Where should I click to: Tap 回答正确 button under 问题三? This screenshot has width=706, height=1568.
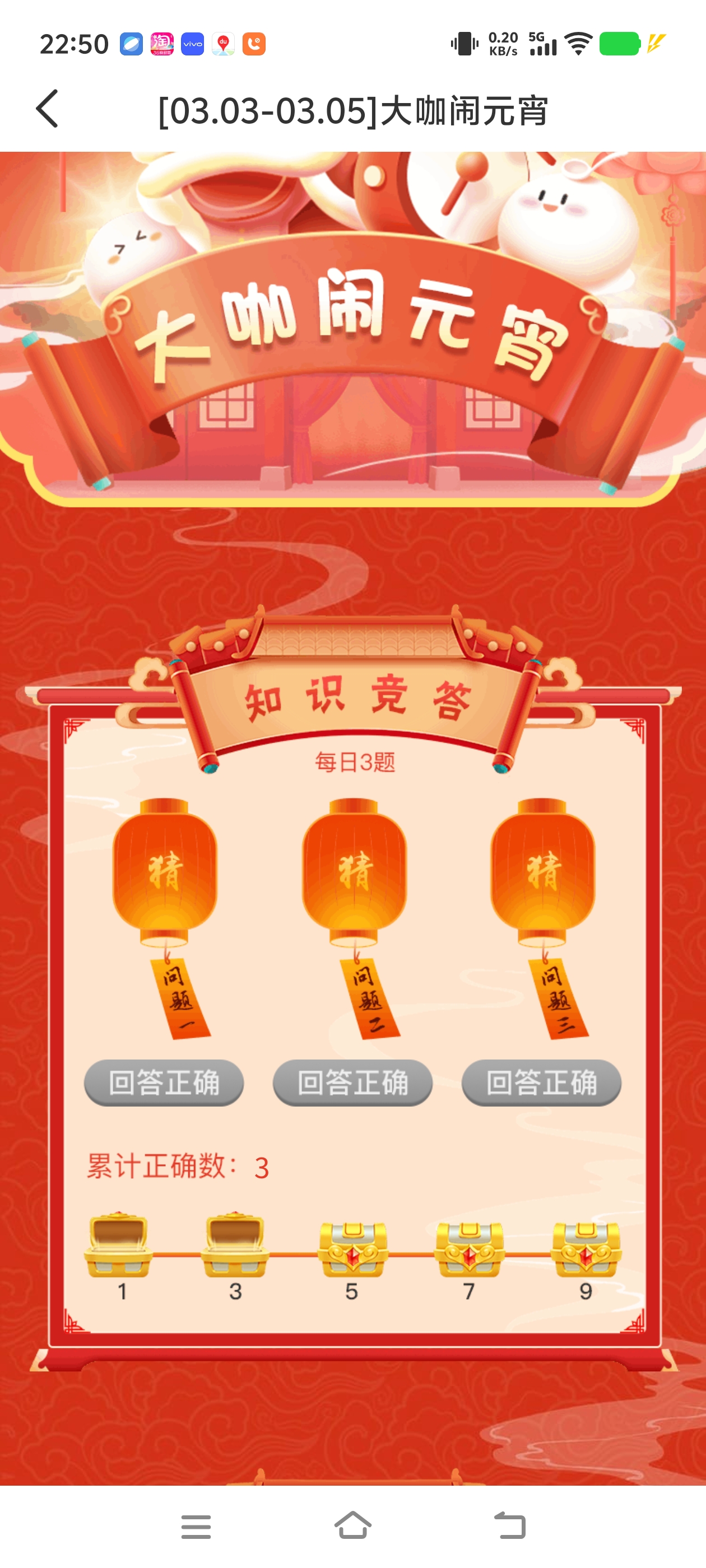pyautogui.click(x=541, y=1083)
